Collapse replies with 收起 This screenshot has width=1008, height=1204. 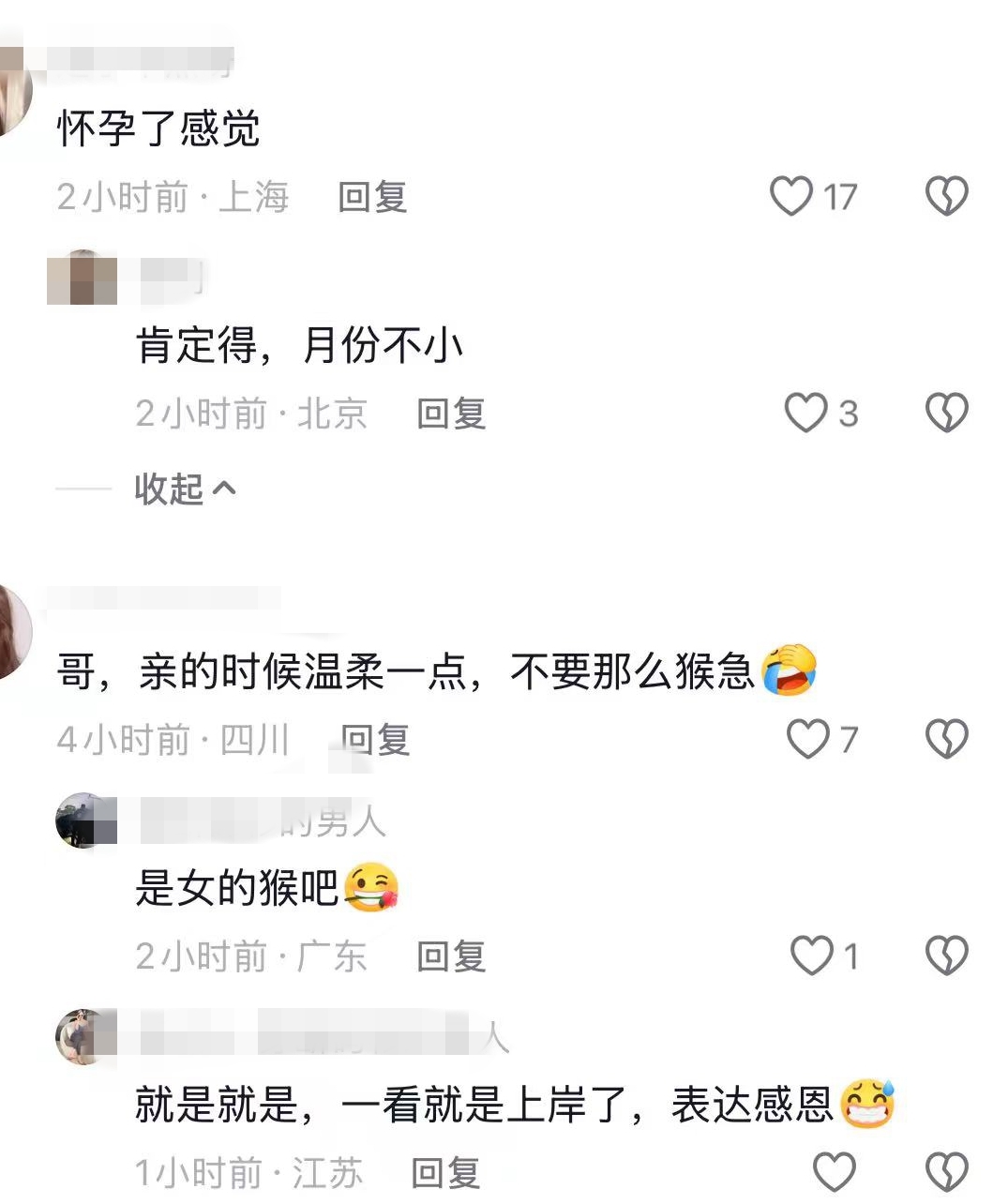pos(185,489)
